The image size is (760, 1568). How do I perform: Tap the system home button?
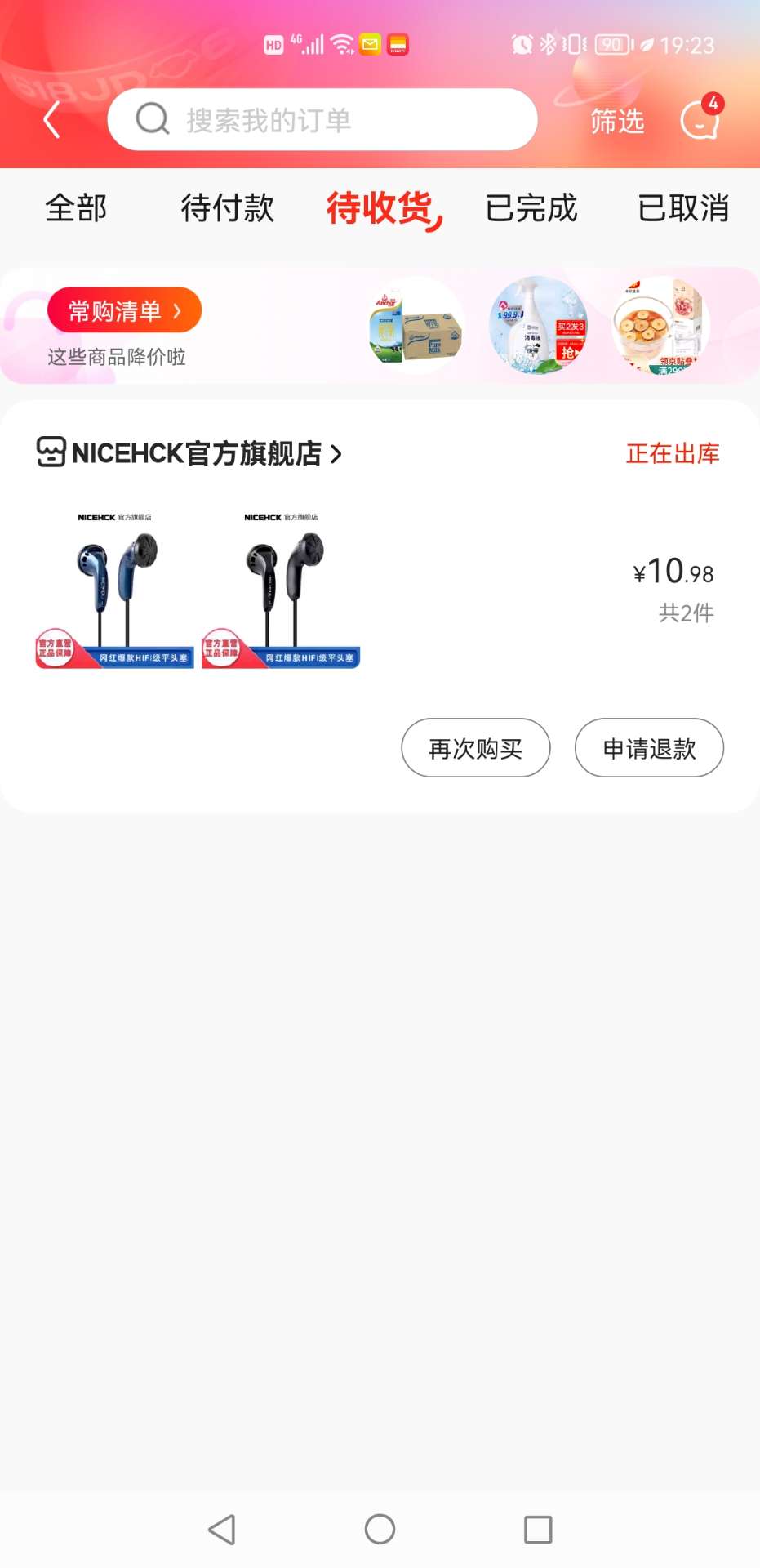[x=380, y=1529]
